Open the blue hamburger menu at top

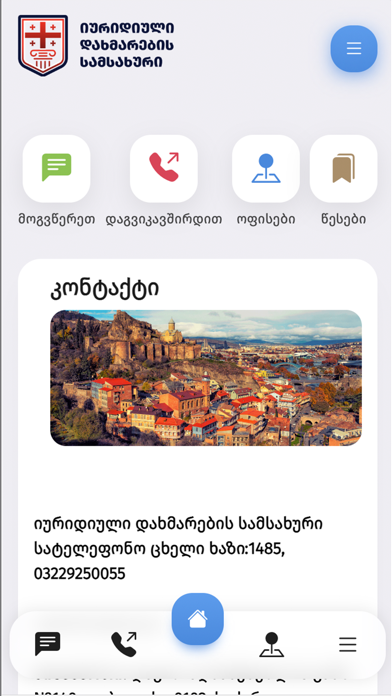(354, 48)
